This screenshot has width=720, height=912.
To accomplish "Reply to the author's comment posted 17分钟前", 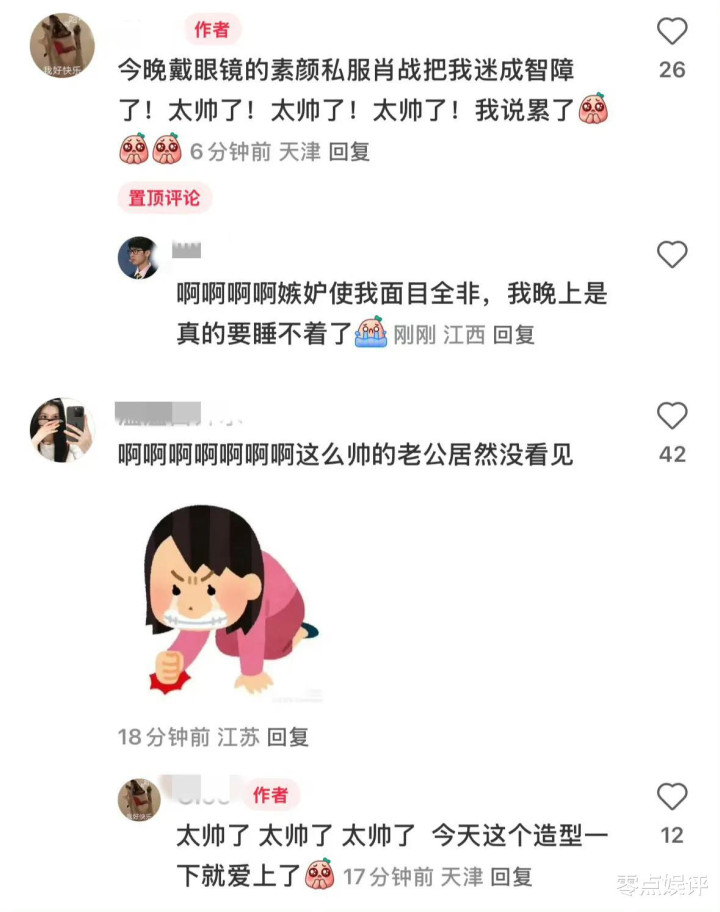I will (512, 877).
